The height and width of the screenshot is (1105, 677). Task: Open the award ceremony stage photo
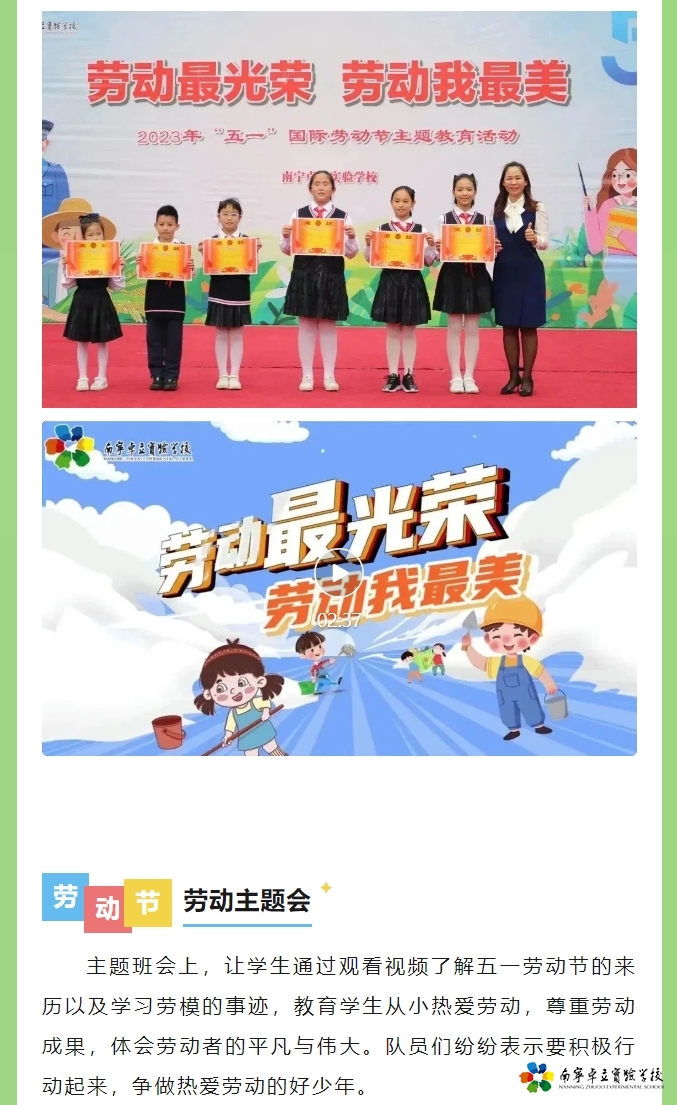[x=339, y=210]
